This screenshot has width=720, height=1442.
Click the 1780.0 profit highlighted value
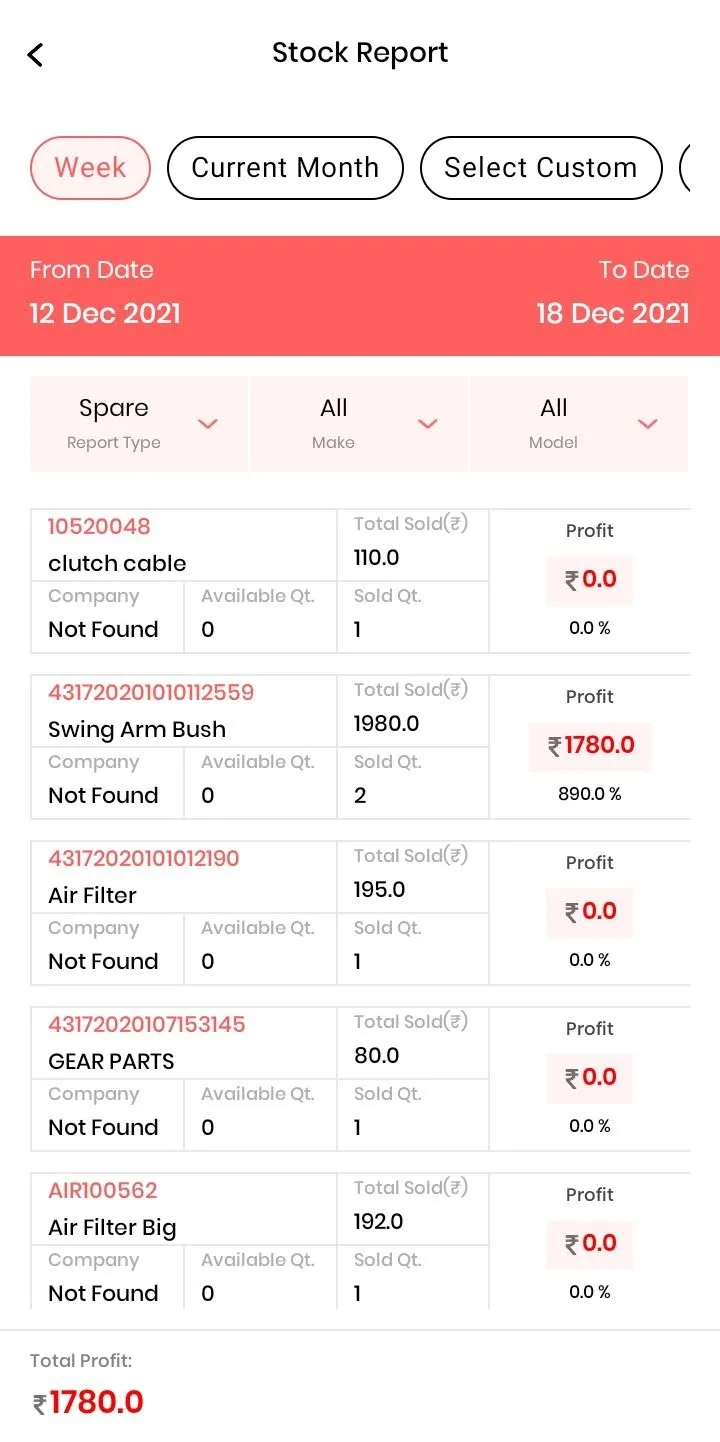(590, 746)
